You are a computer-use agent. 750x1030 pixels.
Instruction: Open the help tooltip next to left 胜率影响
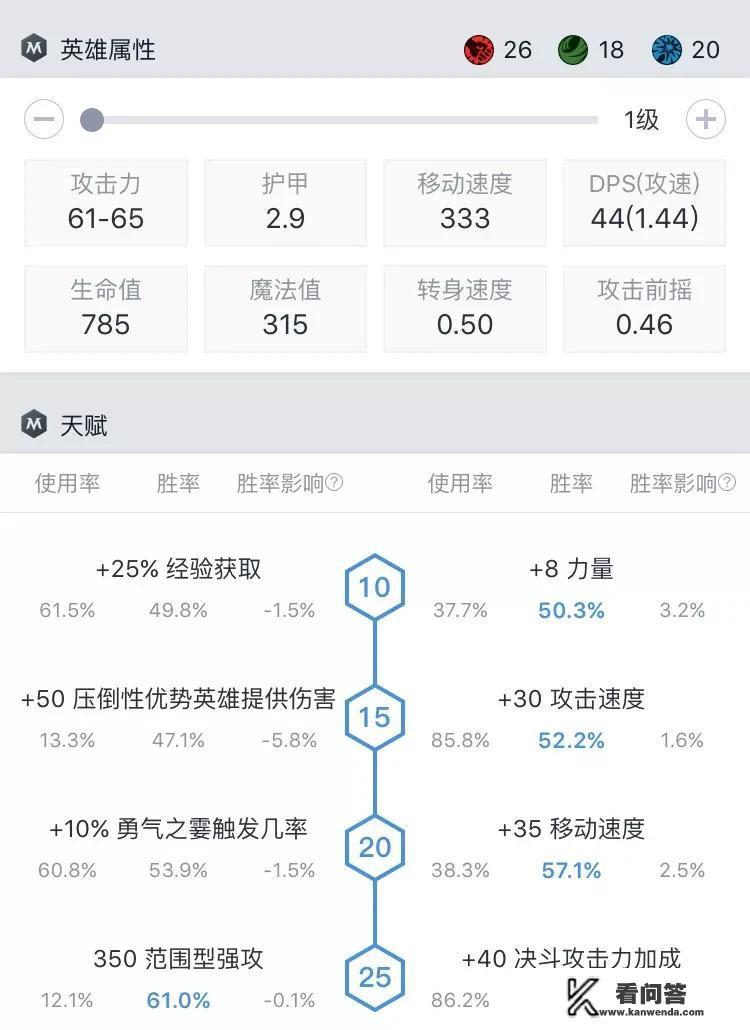tap(332, 483)
